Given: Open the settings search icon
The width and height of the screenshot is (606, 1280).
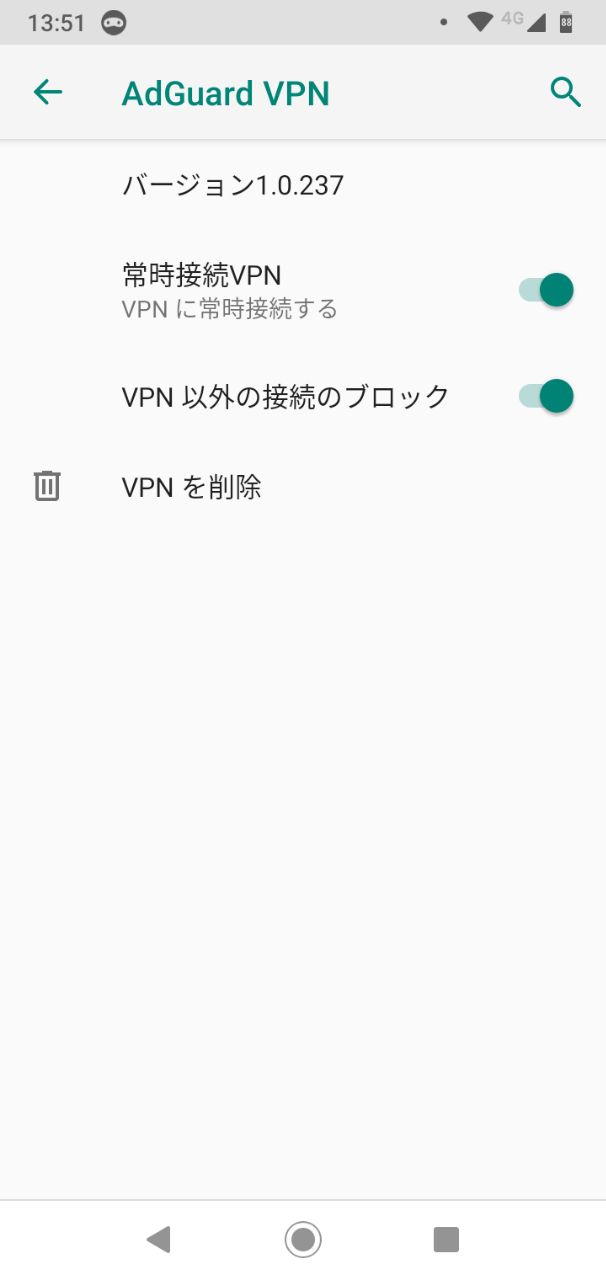Looking at the screenshot, I should (x=566, y=93).
